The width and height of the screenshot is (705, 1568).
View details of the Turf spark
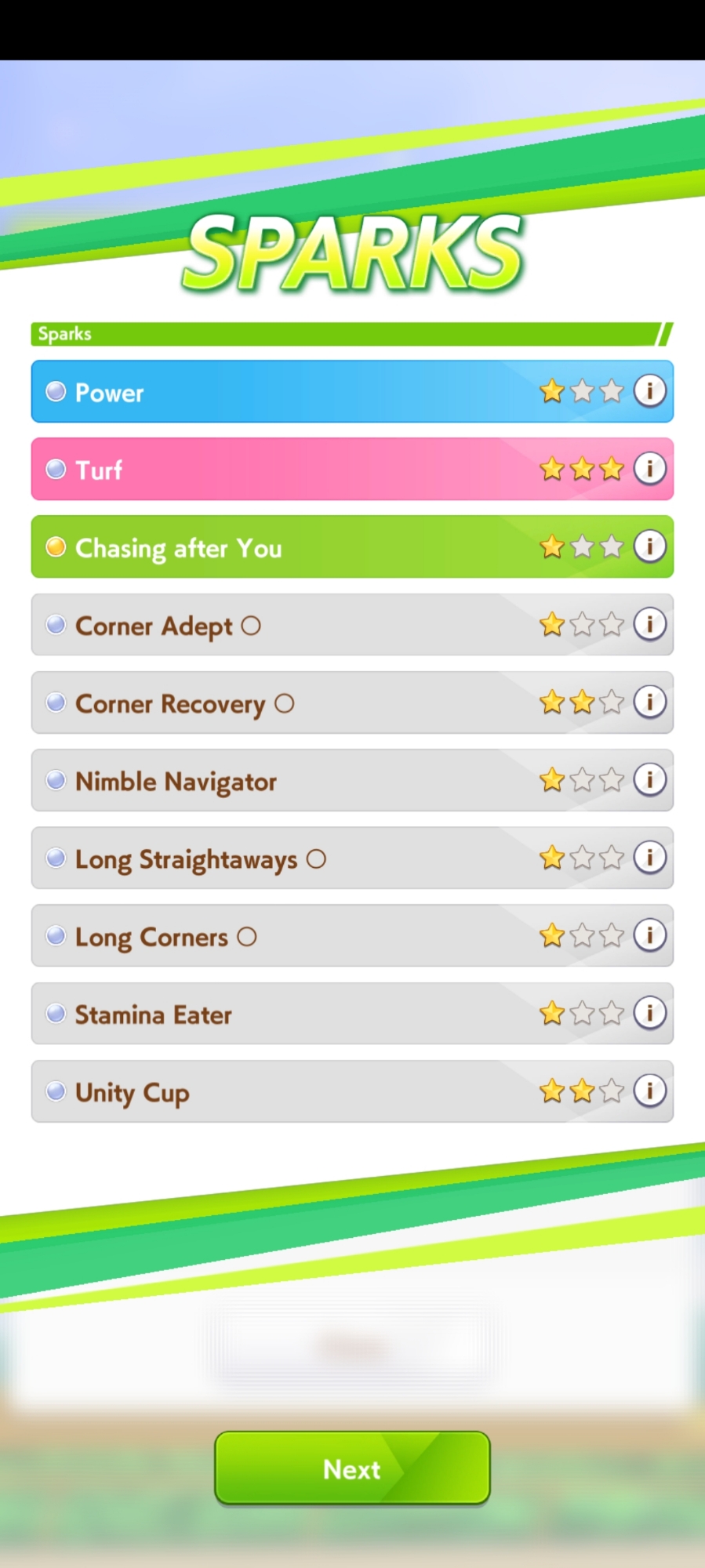tap(649, 469)
